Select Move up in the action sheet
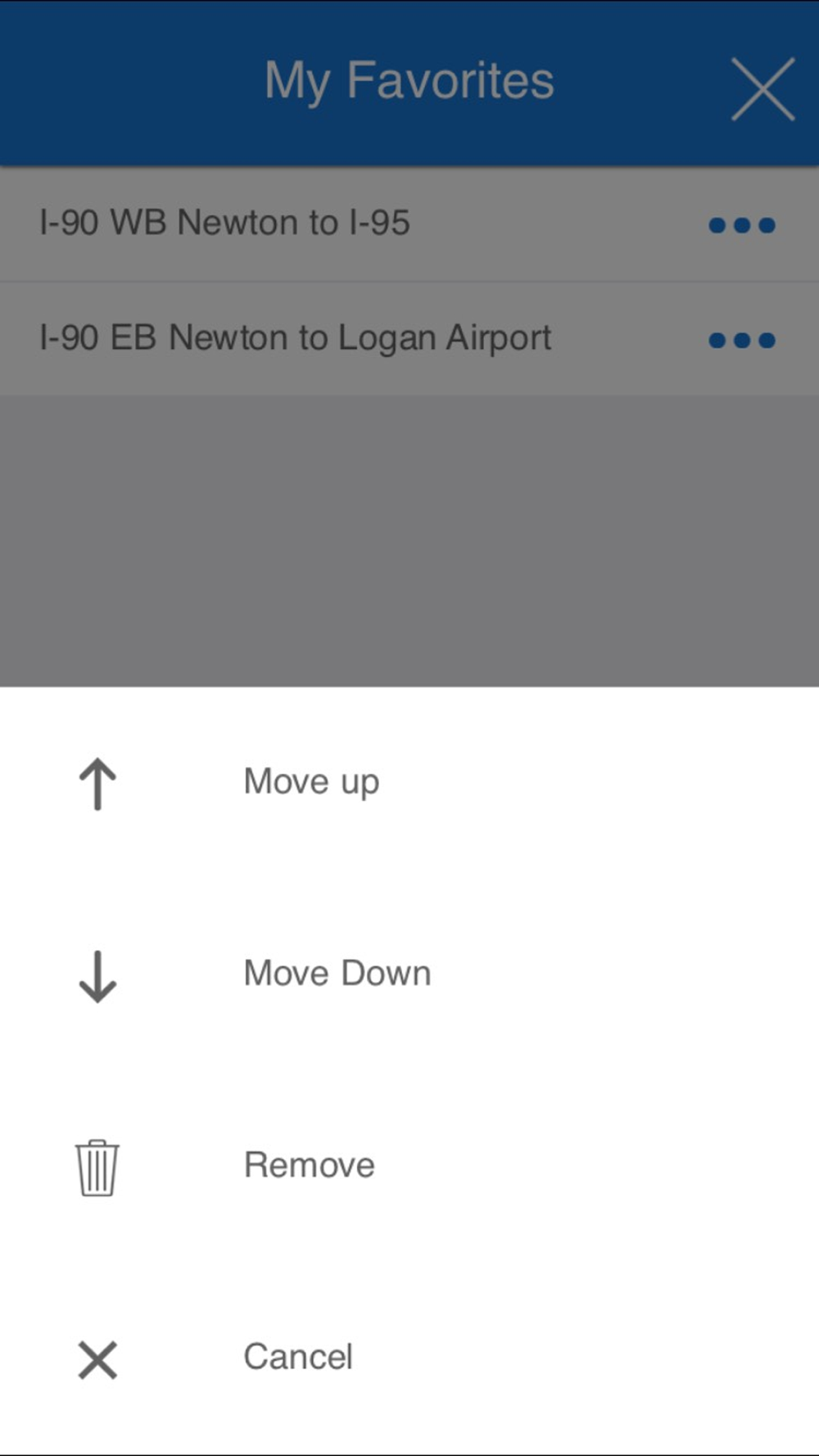Screen dimensions: 819x1456 311,782
